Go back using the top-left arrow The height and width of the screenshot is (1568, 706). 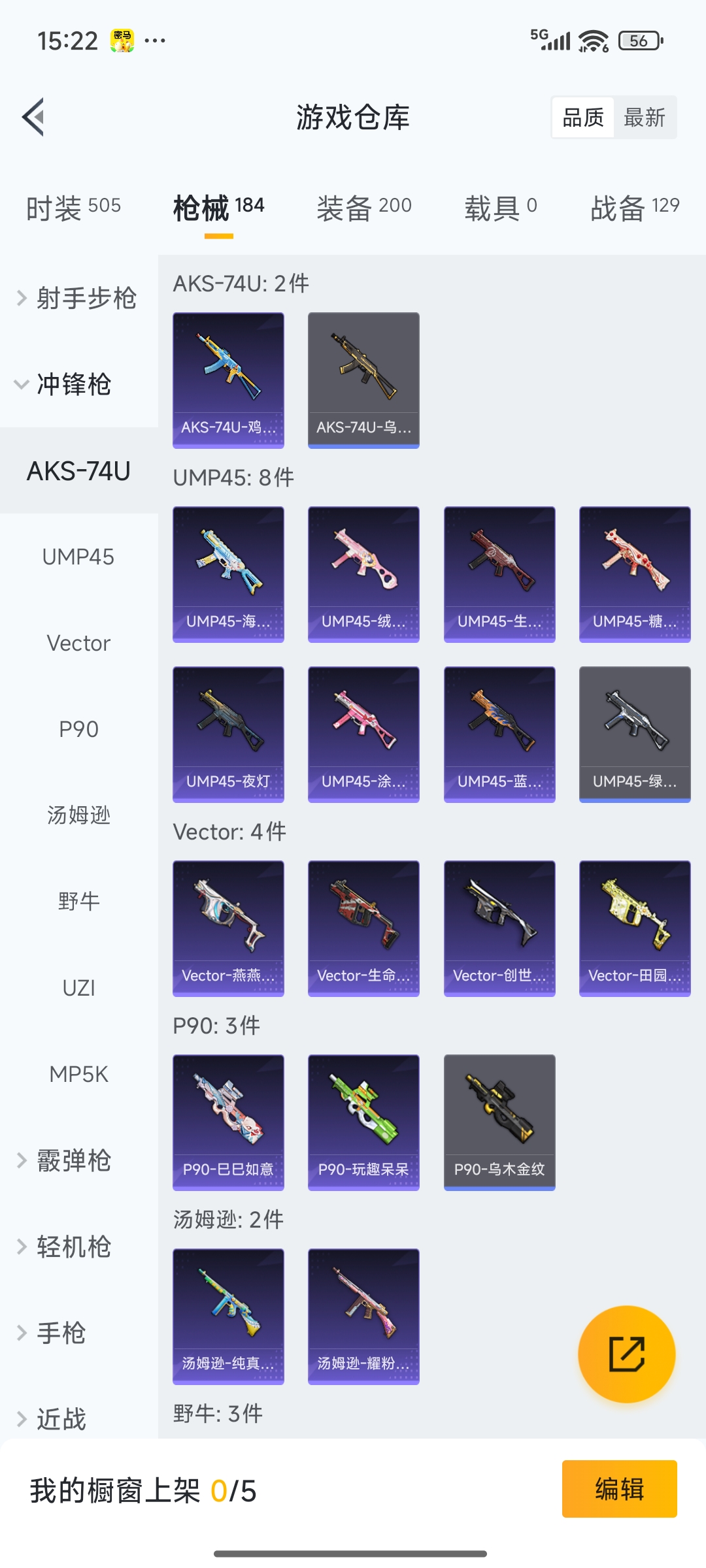tap(34, 118)
